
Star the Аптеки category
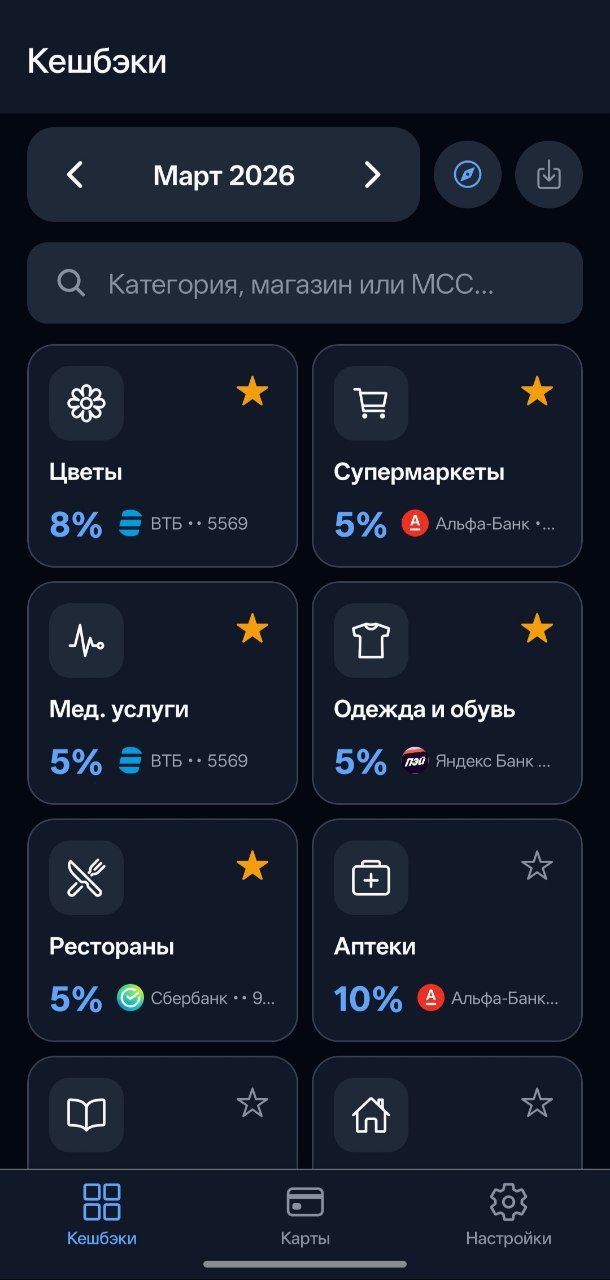tap(537, 866)
